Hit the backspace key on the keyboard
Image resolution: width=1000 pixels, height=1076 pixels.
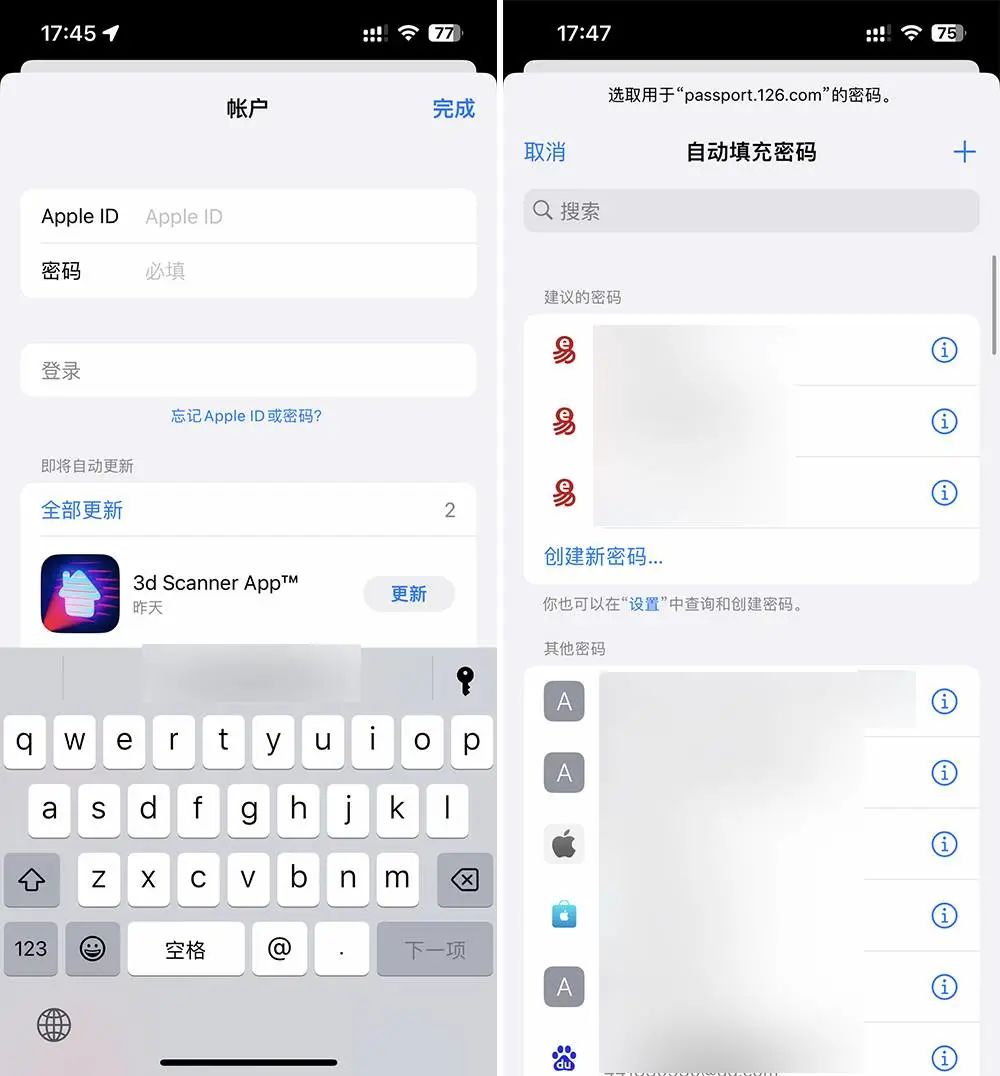click(464, 880)
